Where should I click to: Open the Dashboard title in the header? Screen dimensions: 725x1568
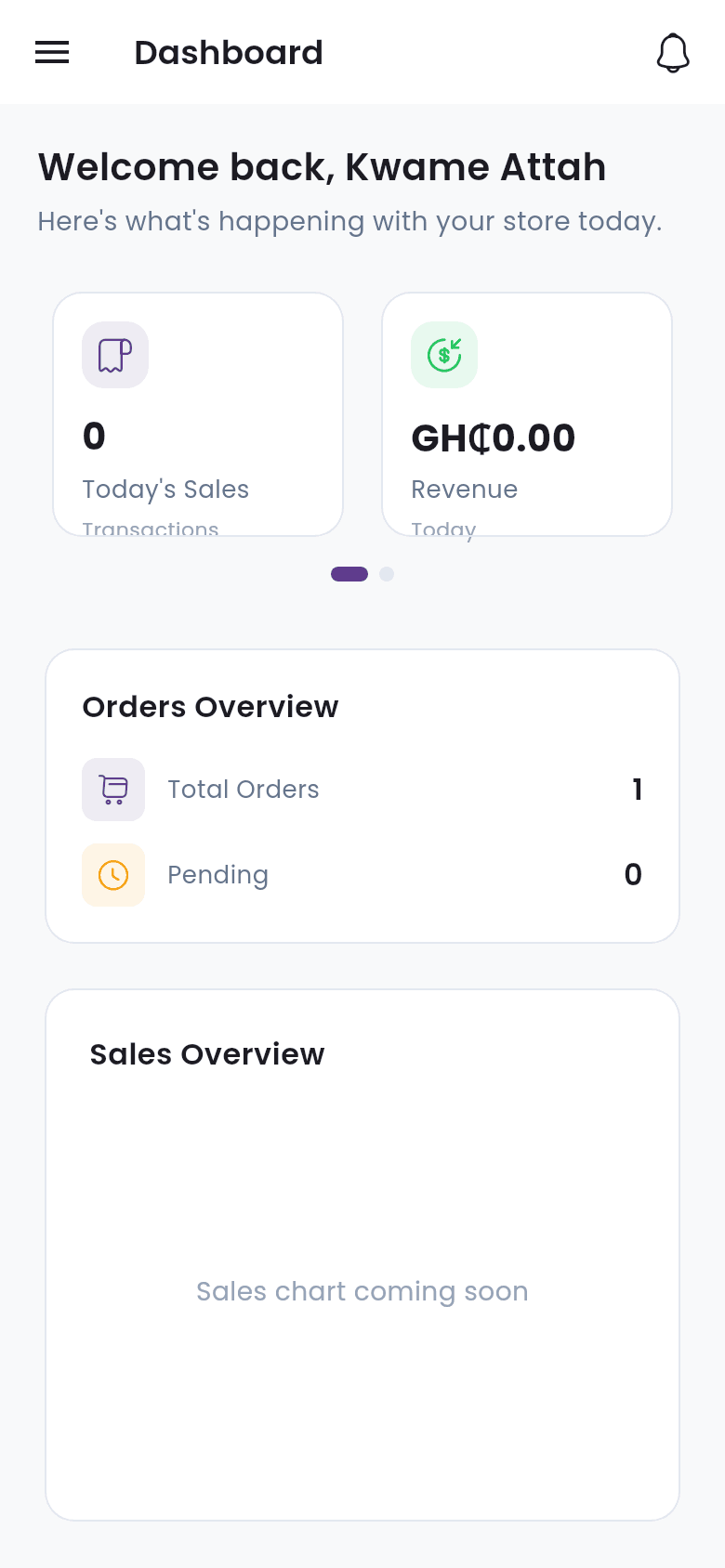pyautogui.click(x=228, y=53)
